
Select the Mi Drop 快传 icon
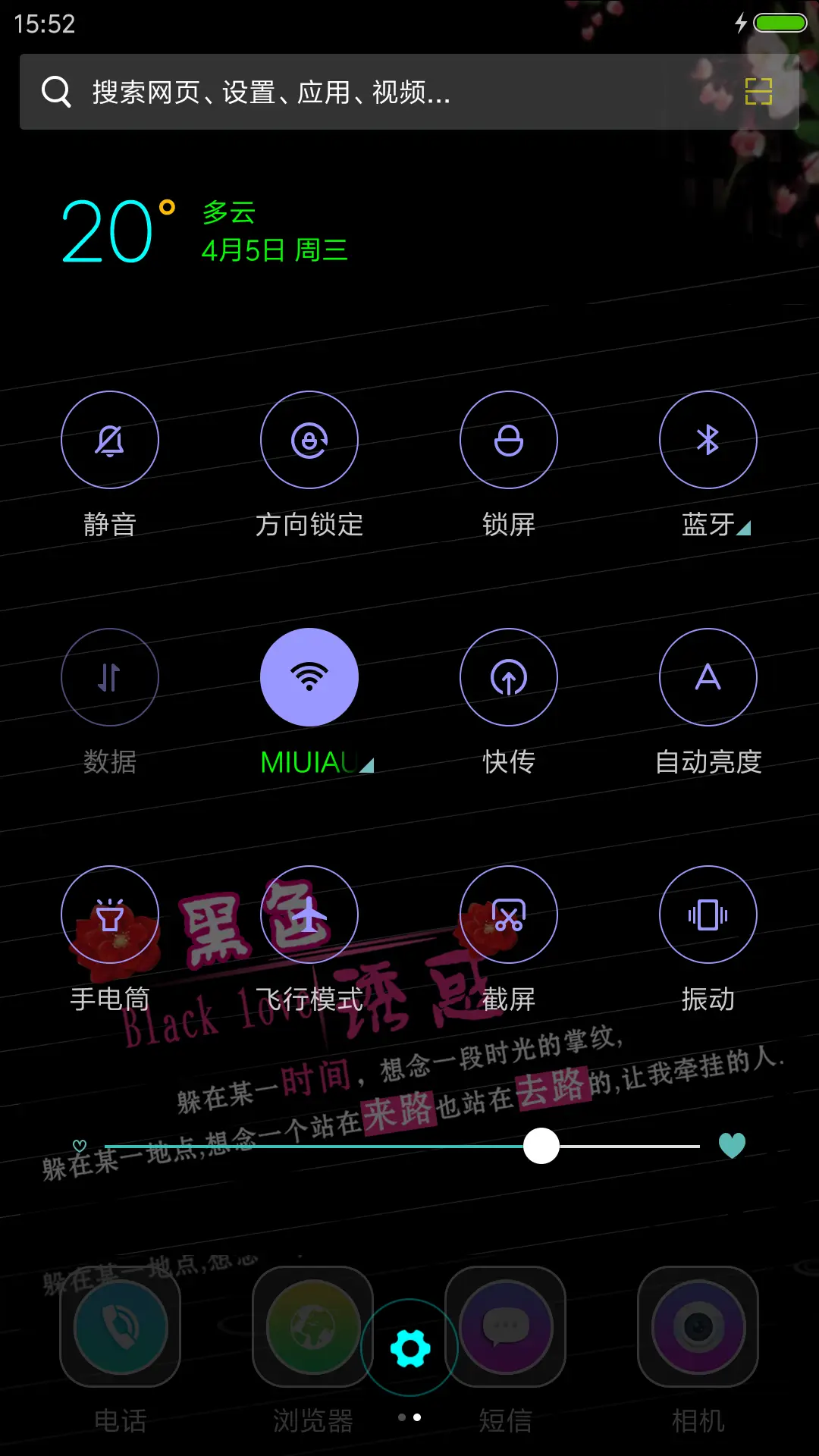pyautogui.click(x=509, y=677)
